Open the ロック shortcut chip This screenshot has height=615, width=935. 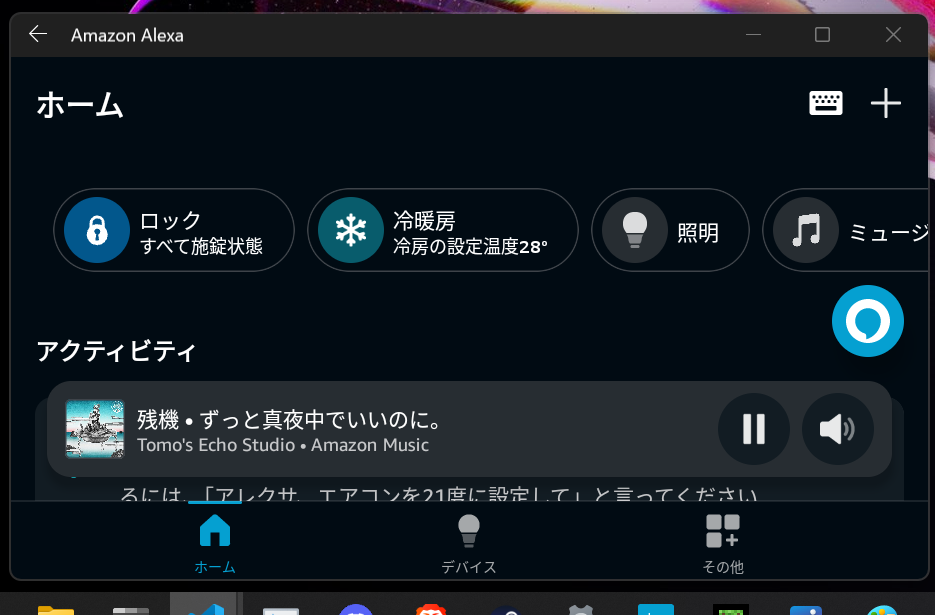[x=174, y=231]
